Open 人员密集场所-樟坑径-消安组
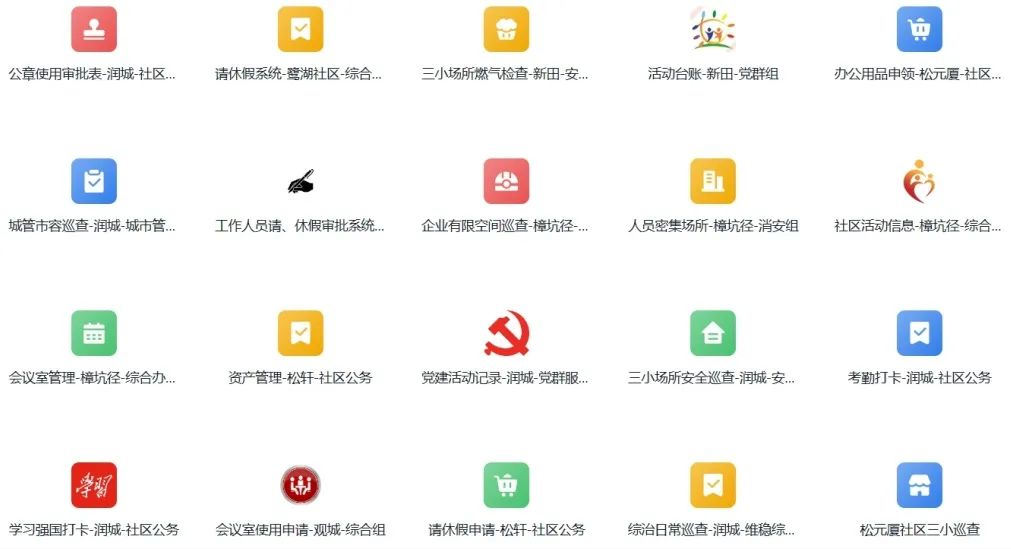 click(713, 182)
